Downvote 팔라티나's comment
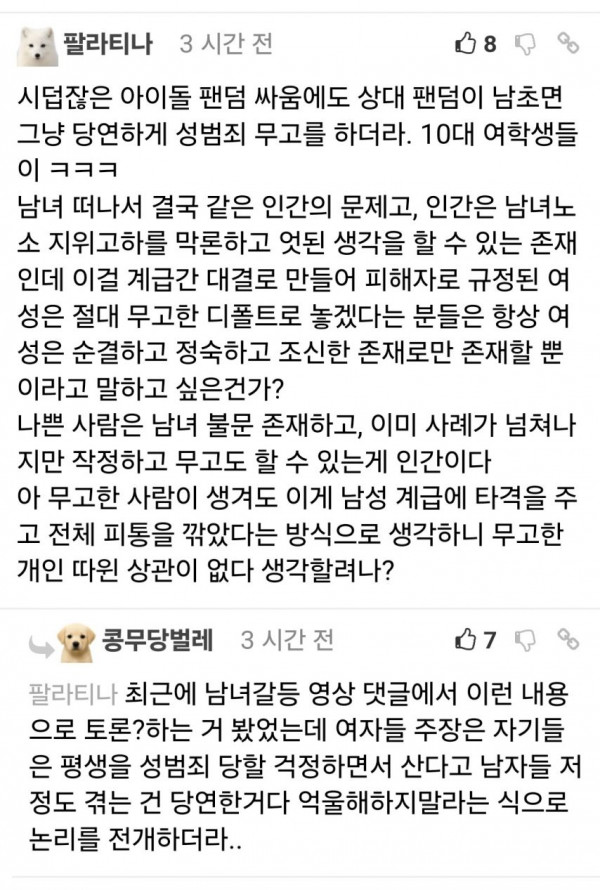The height and width of the screenshot is (890, 600). pos(524,43)
